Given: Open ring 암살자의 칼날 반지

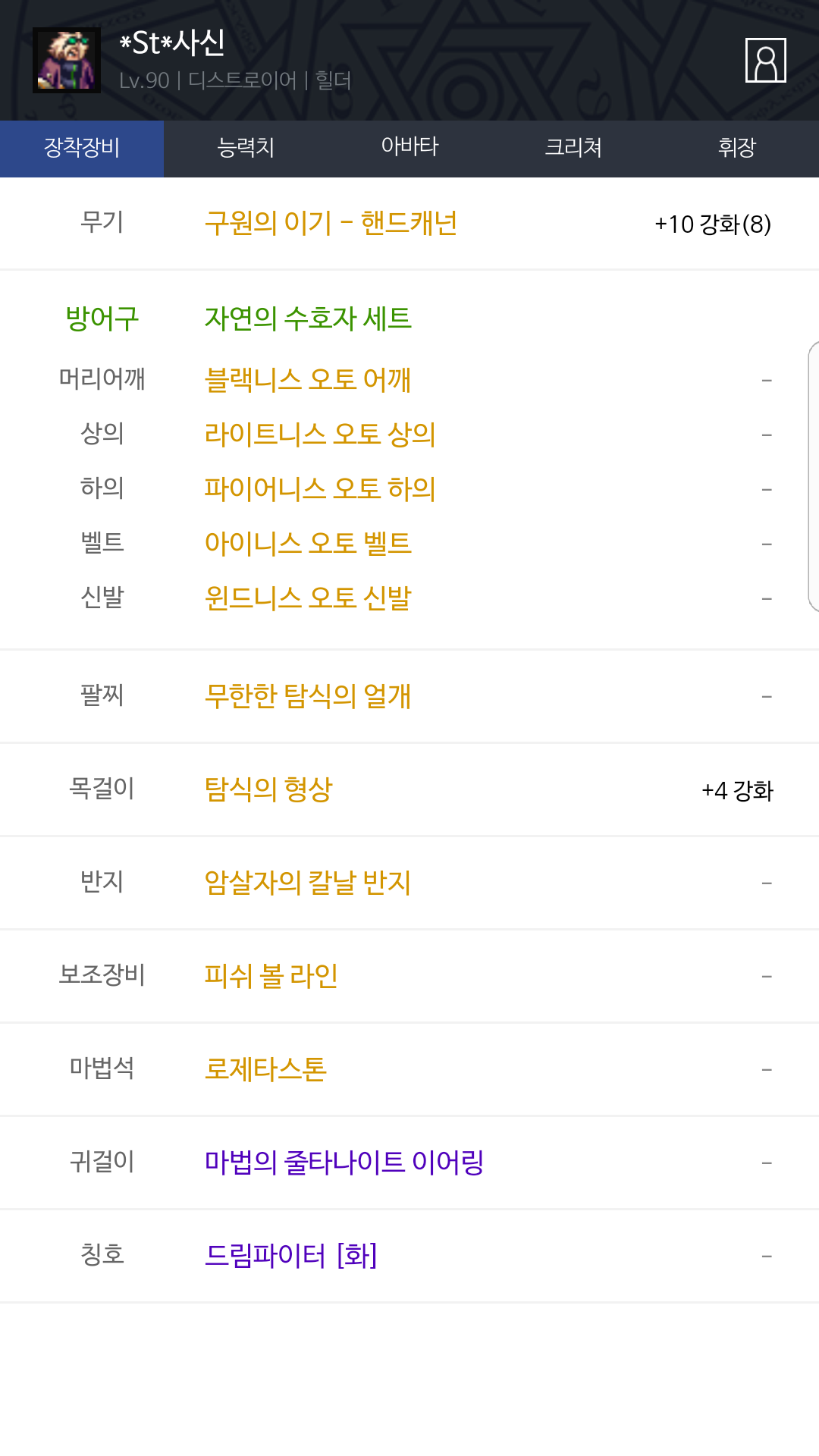Looking at the screenshot, I should tap(308, 882).
